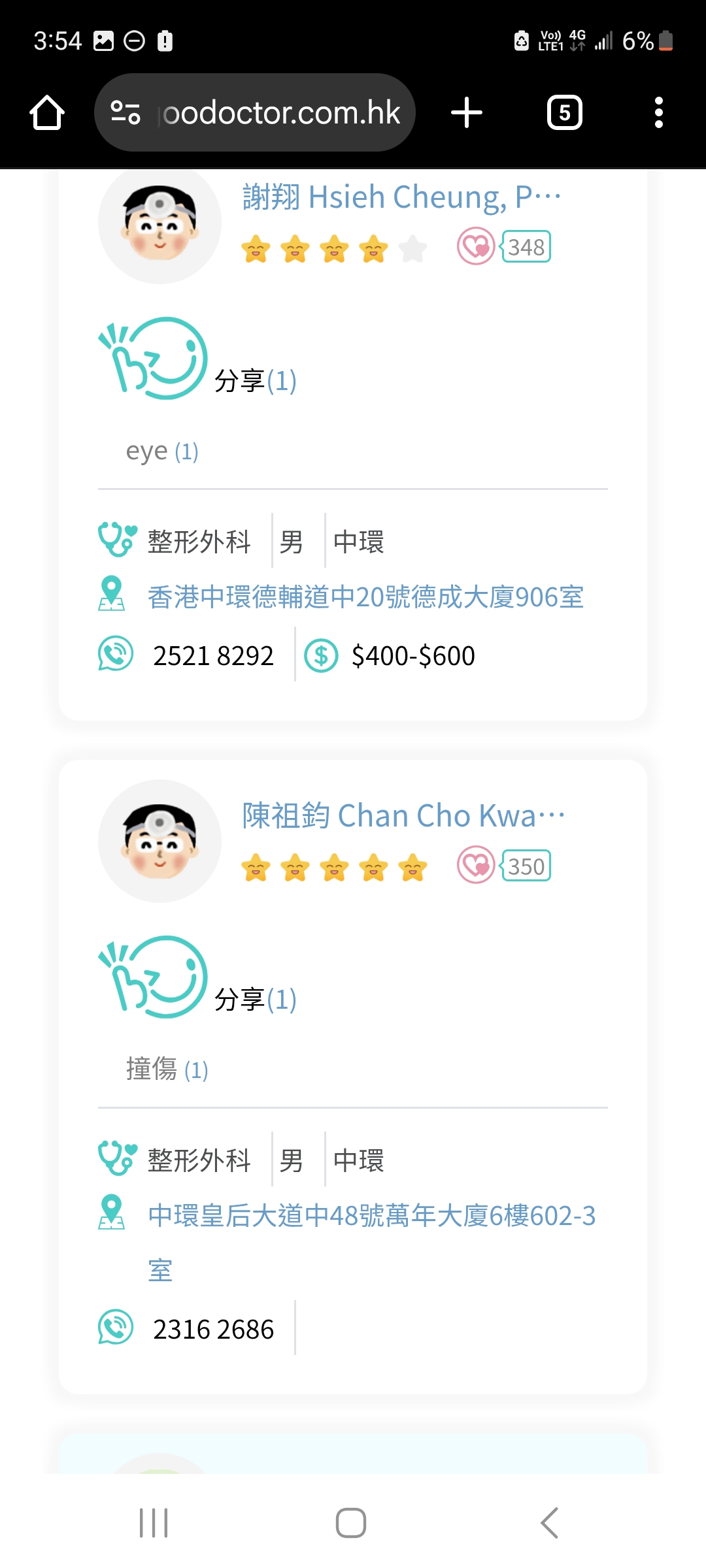Select the eye (1) tag

(162, 451)
